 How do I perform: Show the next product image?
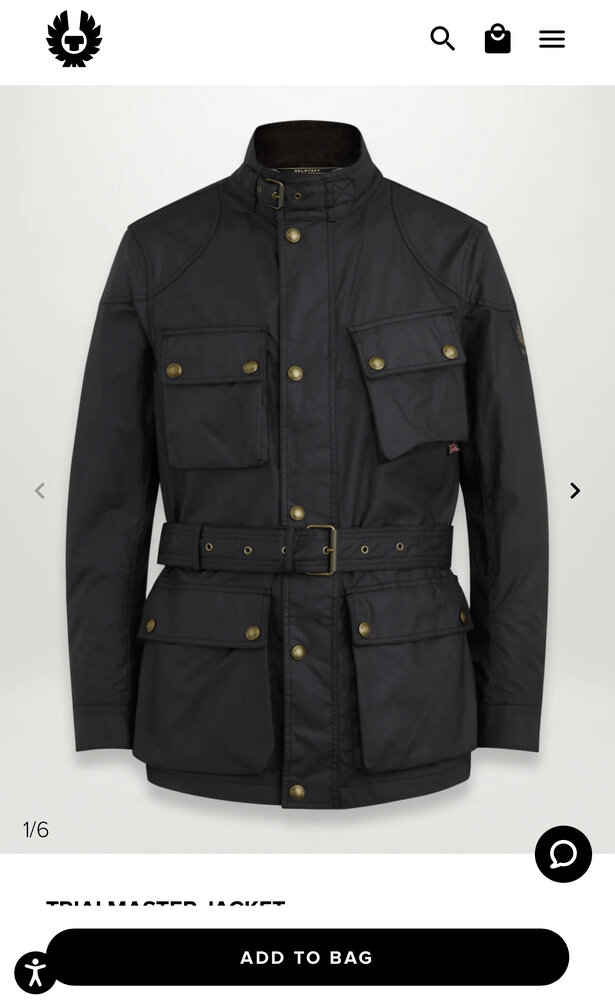click(x=575, y=491)
